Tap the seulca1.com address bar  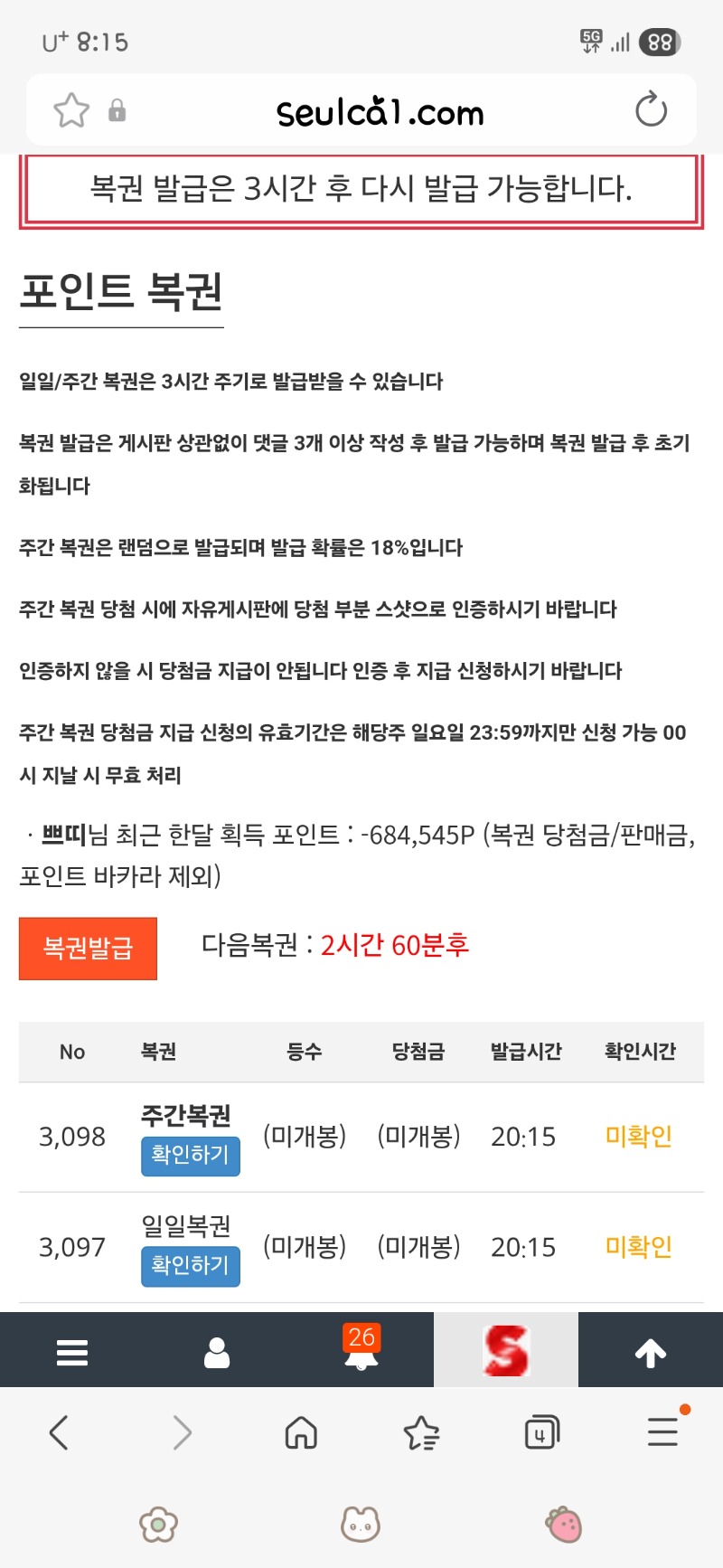[380, 113]
